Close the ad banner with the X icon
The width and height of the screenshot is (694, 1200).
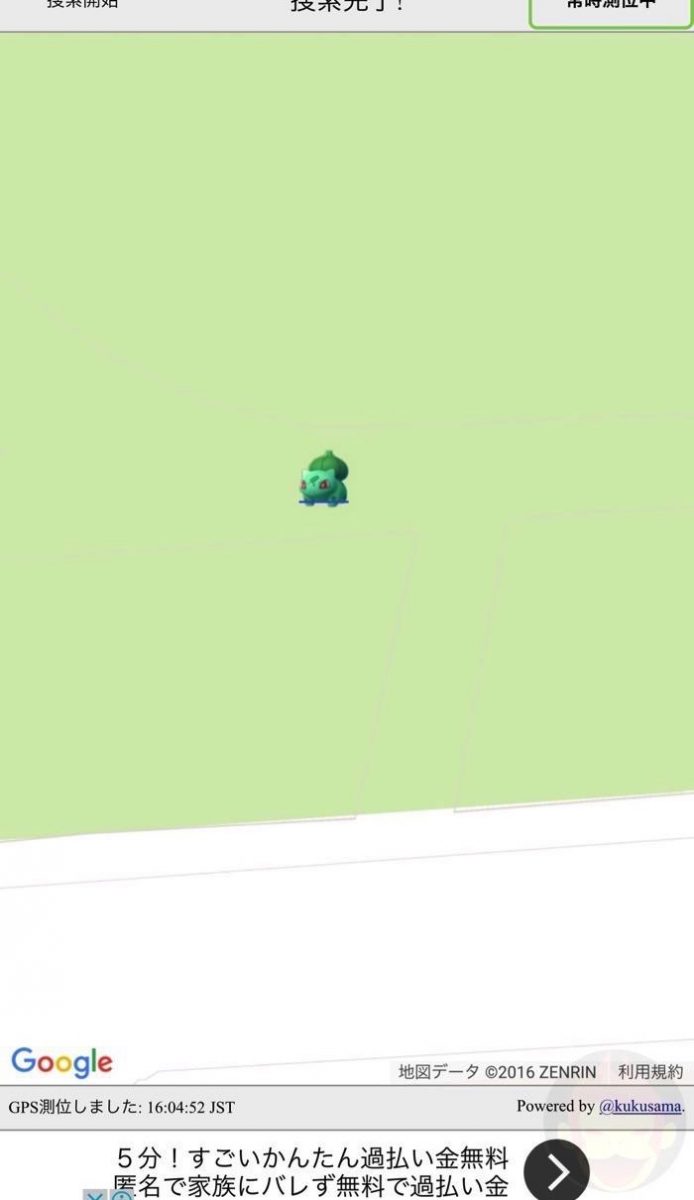[93, 1194]
